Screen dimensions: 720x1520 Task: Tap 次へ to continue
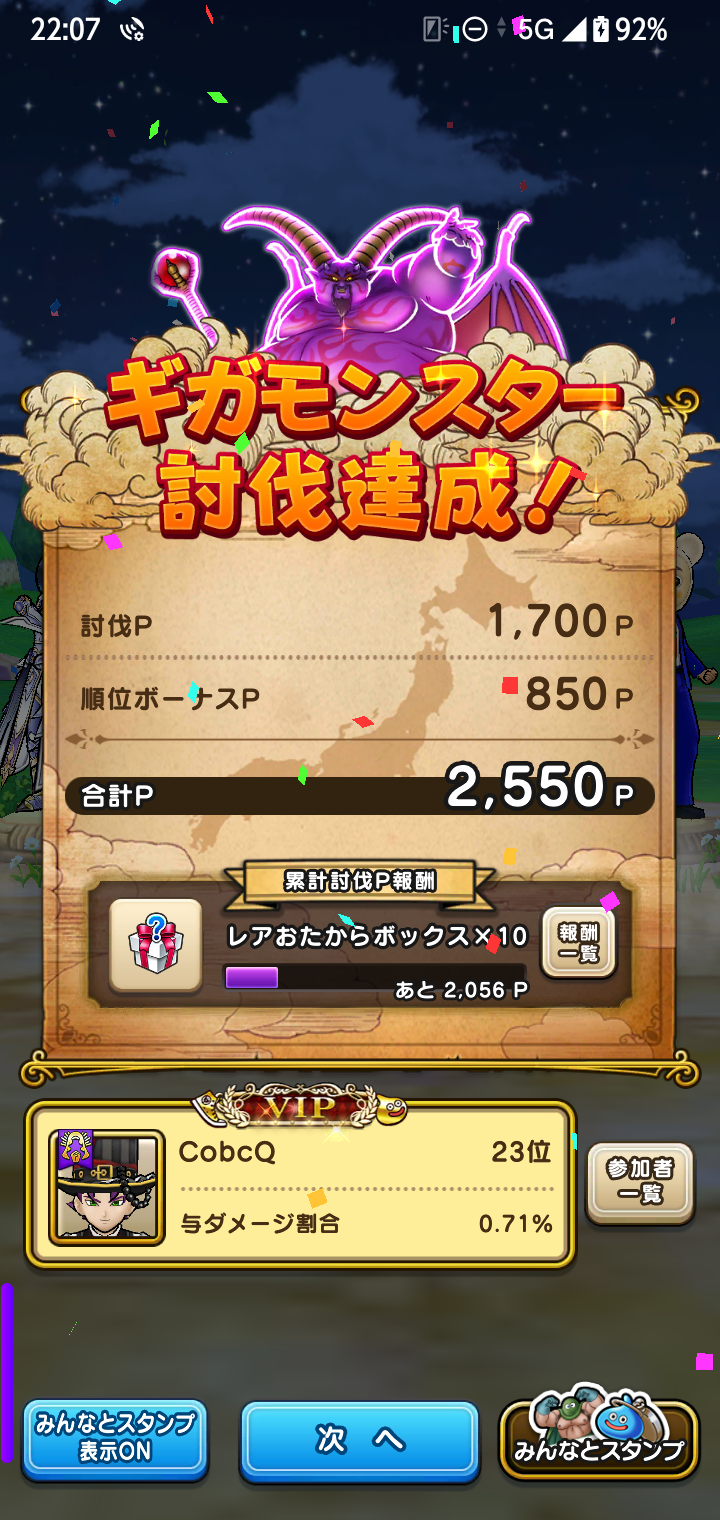[x=360, y=1440]
